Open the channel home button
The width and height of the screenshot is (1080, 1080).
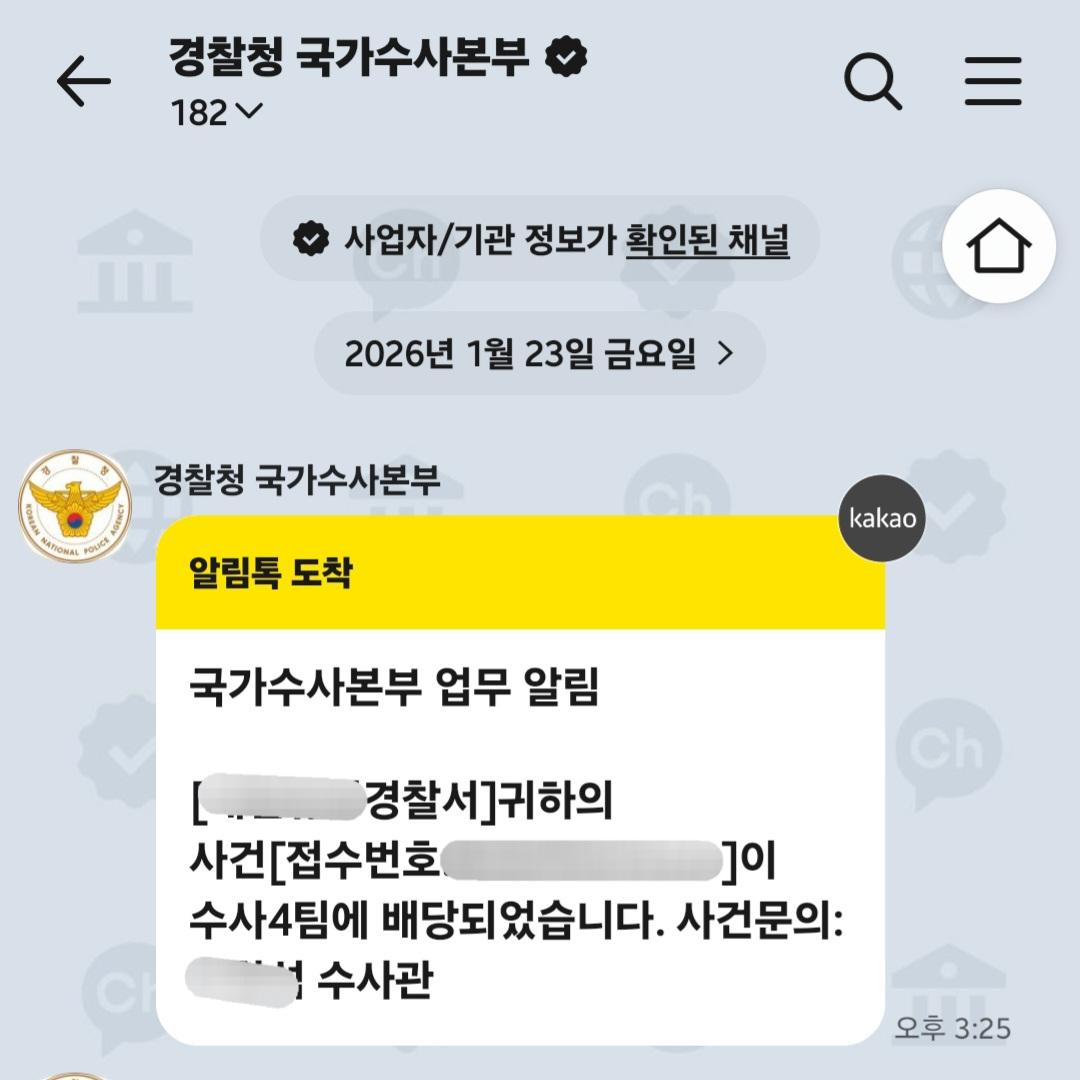point(999,246)
